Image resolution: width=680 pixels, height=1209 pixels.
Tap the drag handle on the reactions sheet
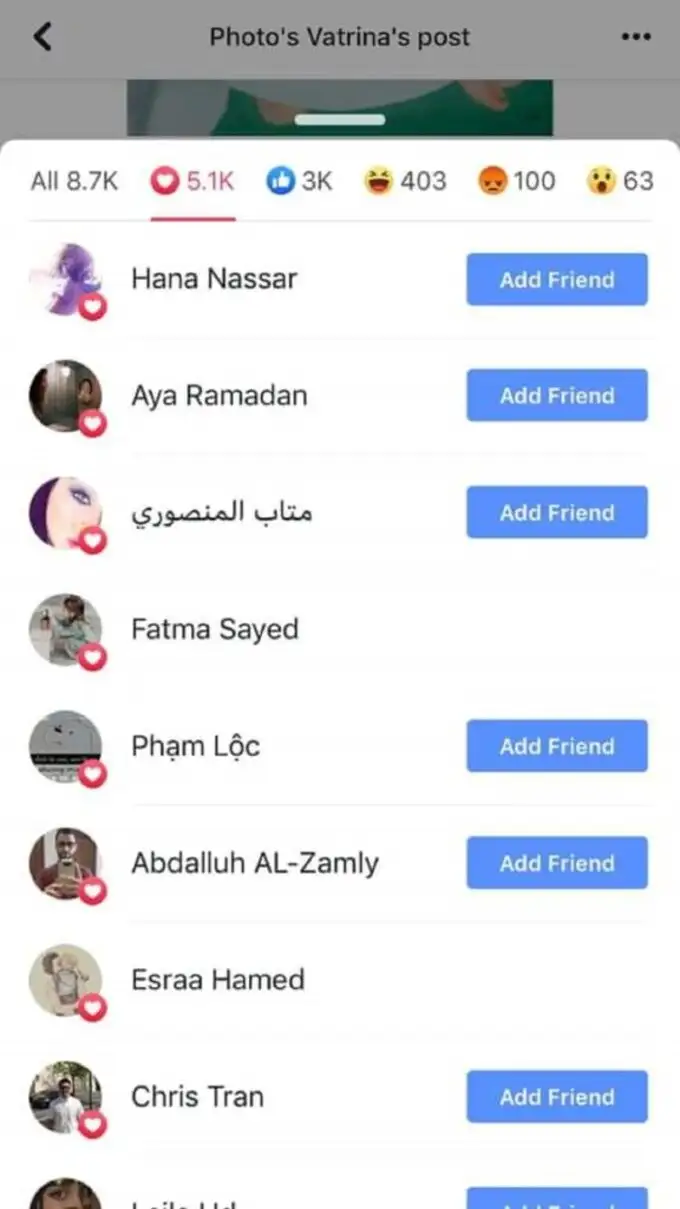click(340, 120)
